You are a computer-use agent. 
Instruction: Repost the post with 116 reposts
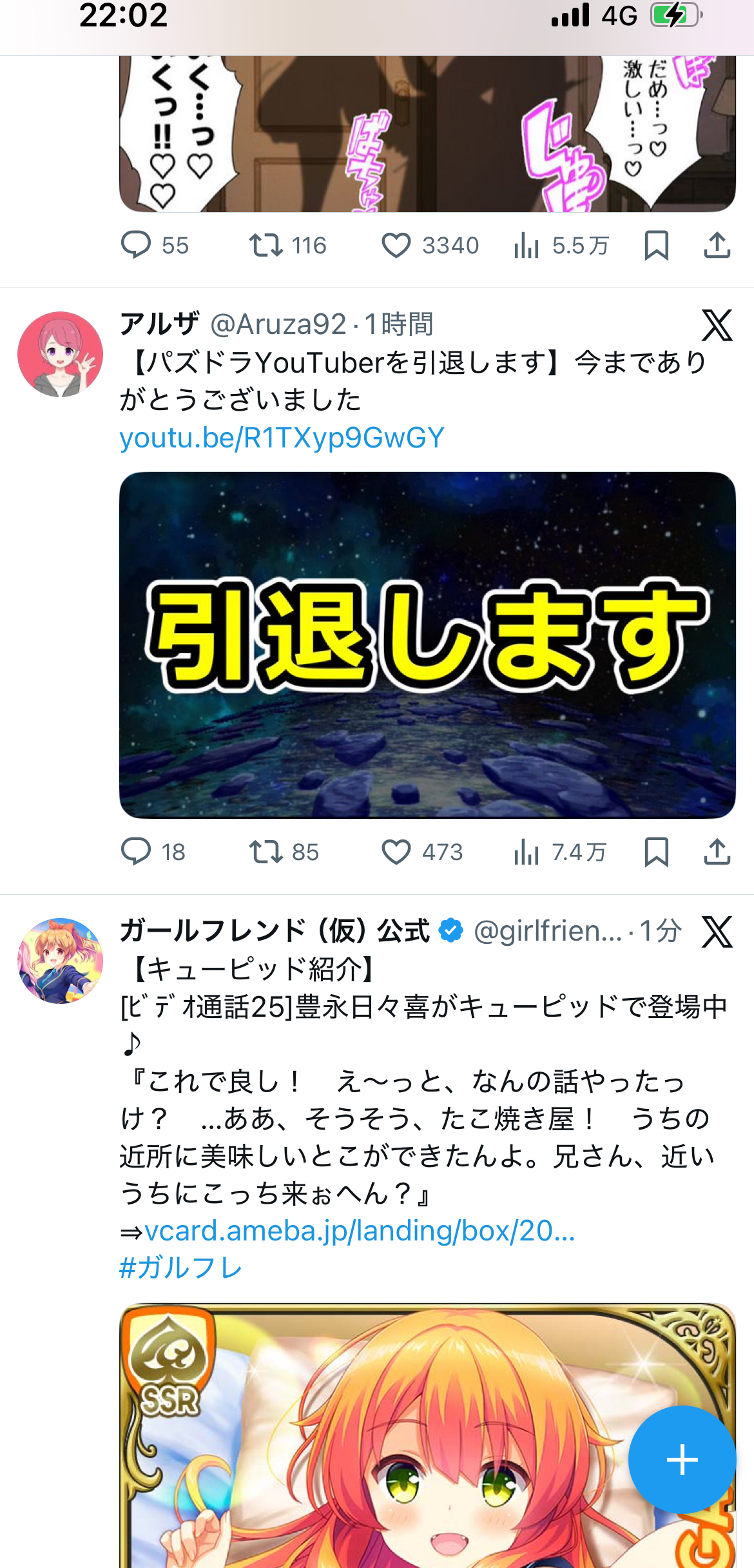tap(266, 246)
